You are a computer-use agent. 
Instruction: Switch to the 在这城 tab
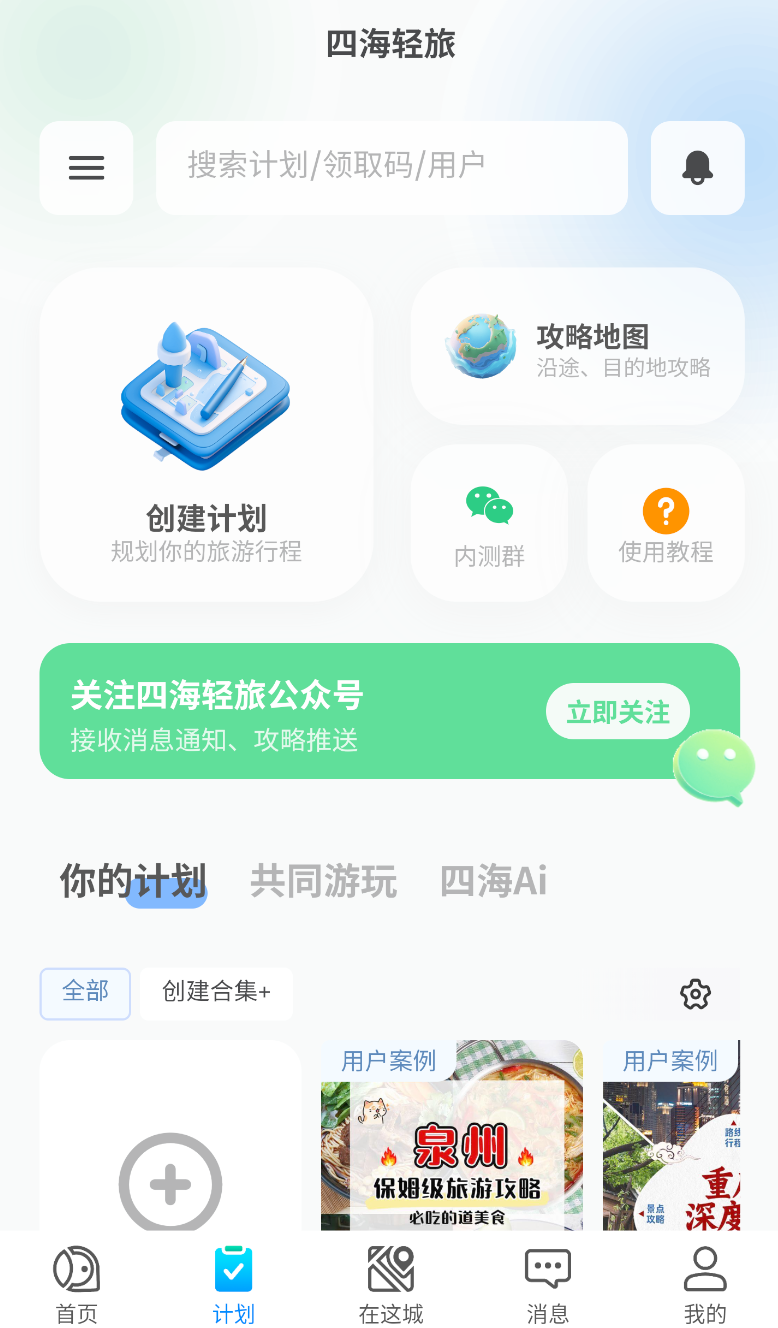(391, 1284)
